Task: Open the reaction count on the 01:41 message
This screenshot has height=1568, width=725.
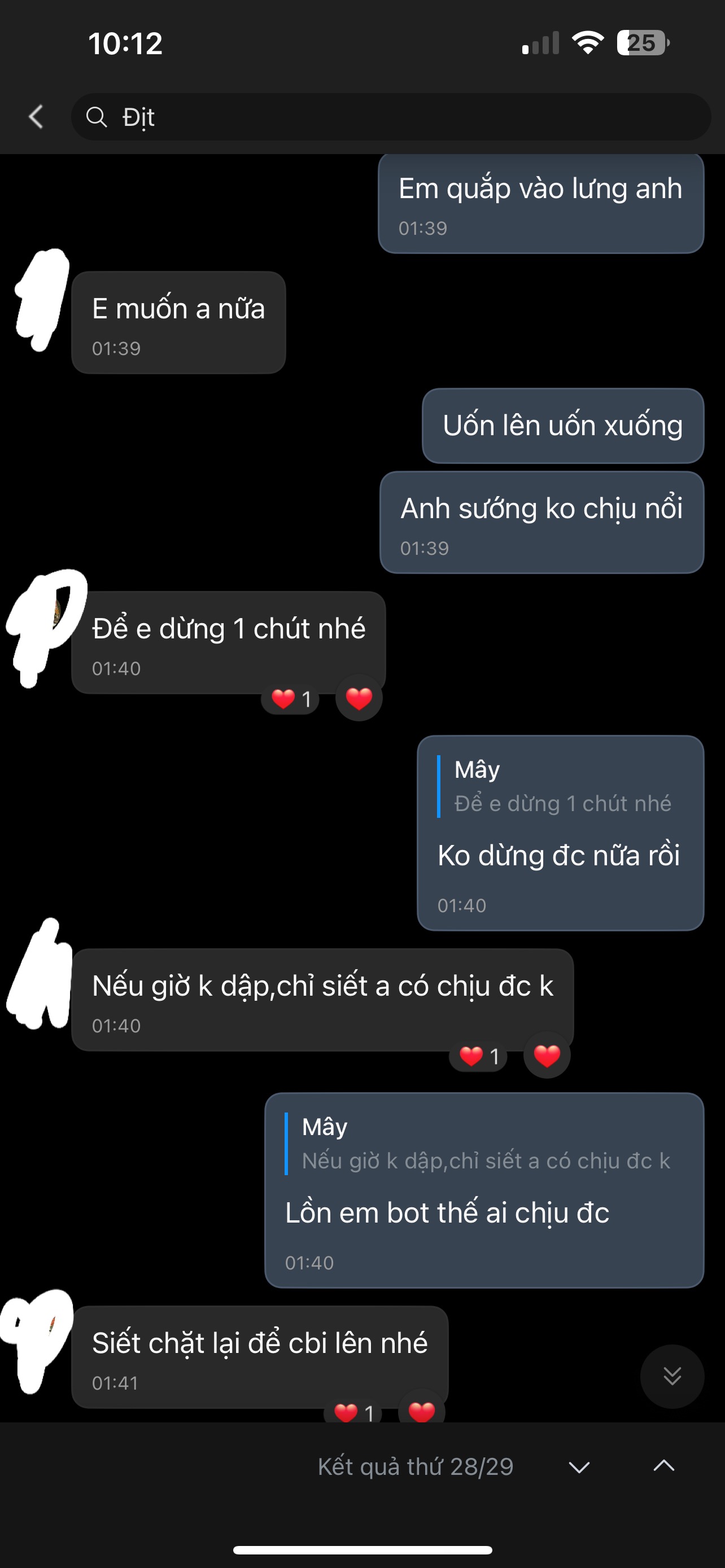Action: coord(353,1412)
